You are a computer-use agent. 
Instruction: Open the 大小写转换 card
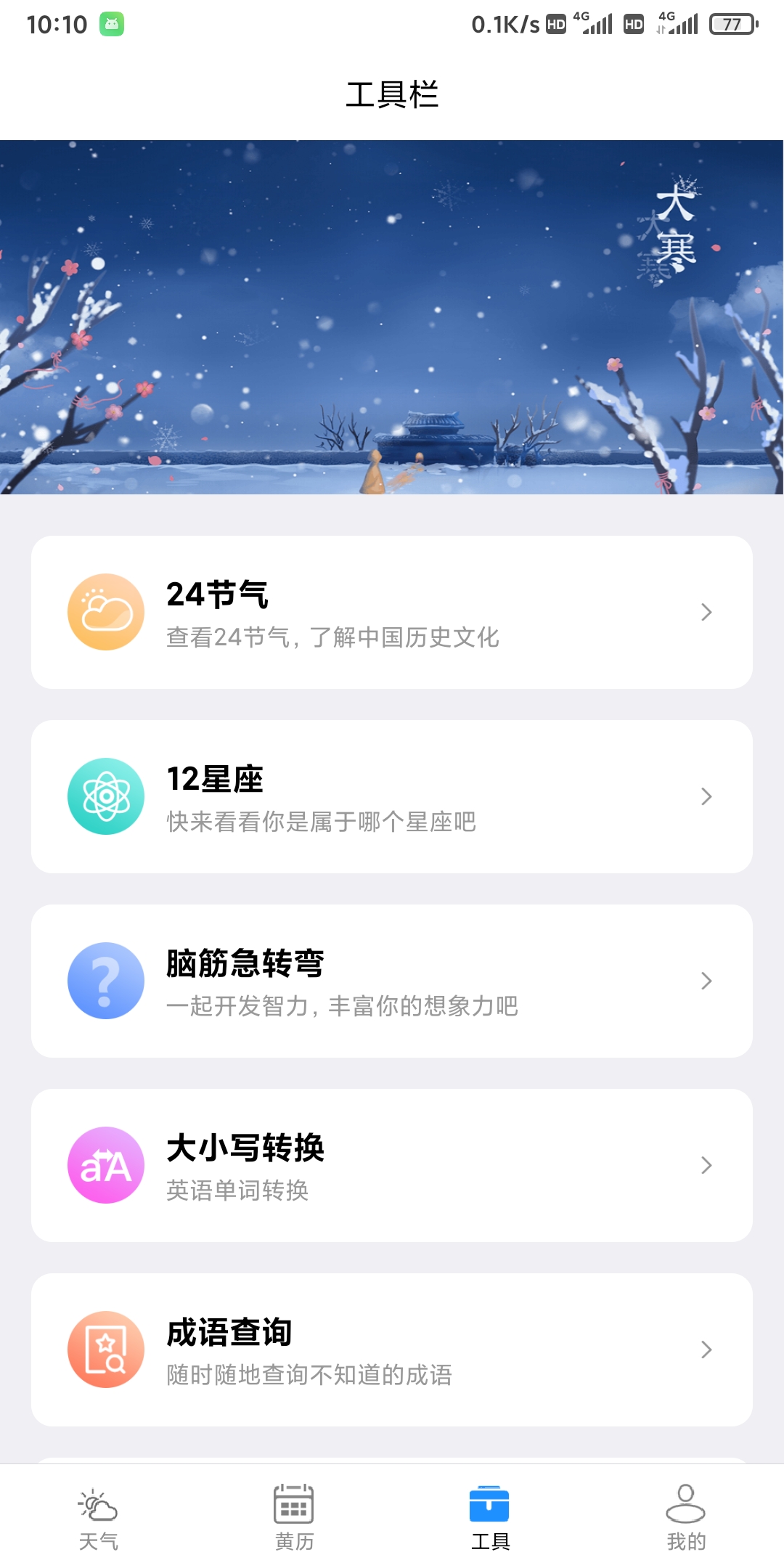click(392, 1164)
